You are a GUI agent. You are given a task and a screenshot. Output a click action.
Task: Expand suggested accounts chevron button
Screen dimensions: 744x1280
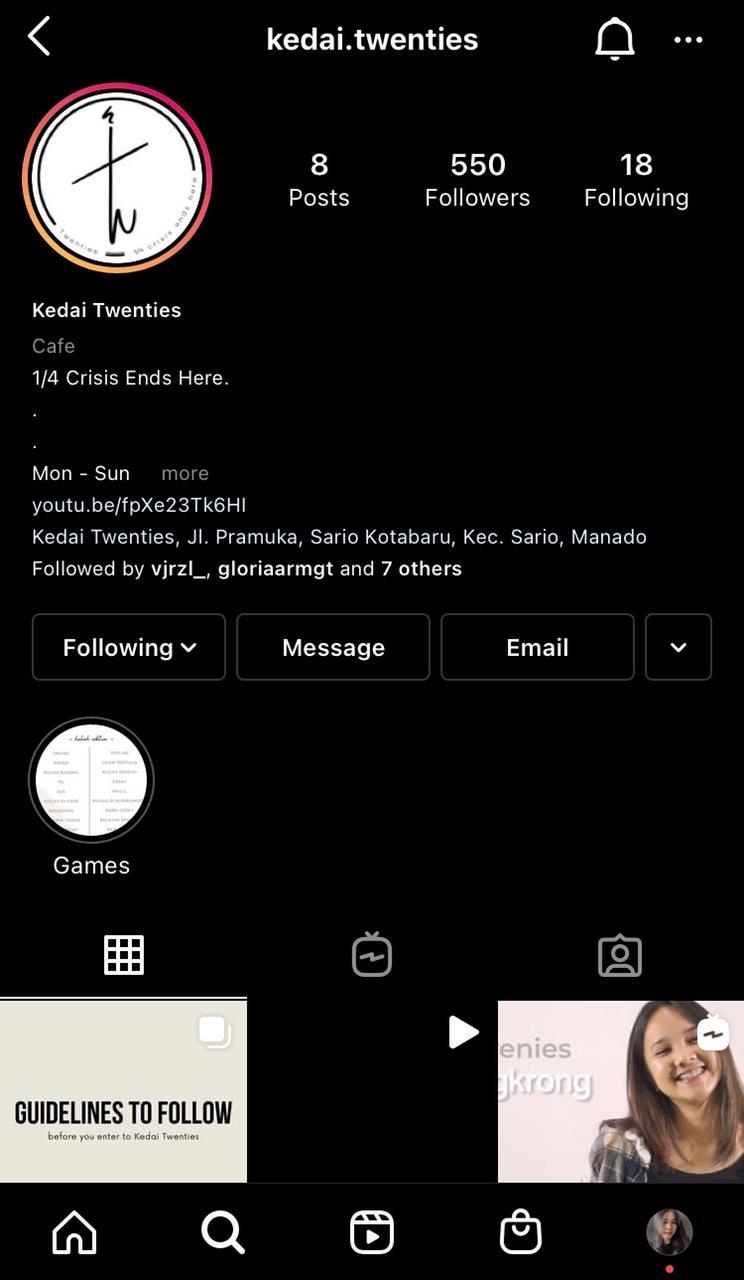pos(678,647)
